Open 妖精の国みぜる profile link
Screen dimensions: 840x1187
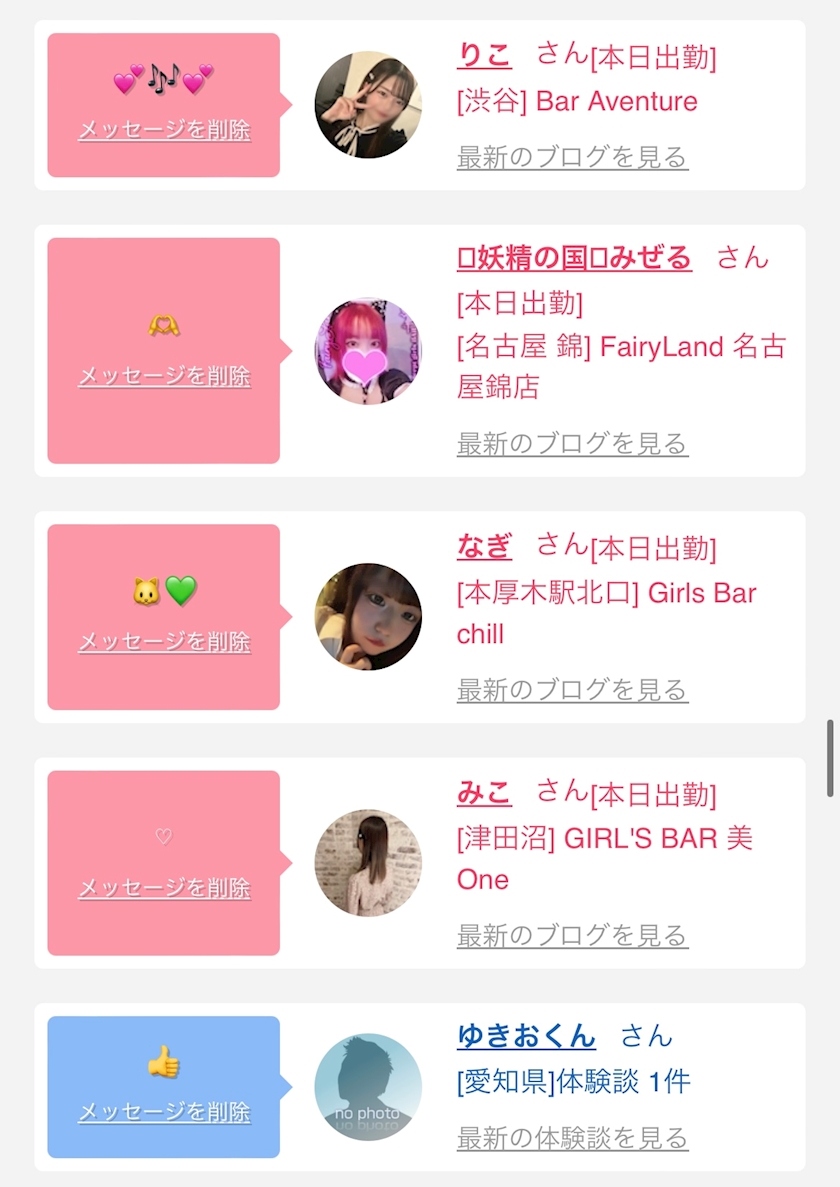pyautogui.click(x=574, y=258)
